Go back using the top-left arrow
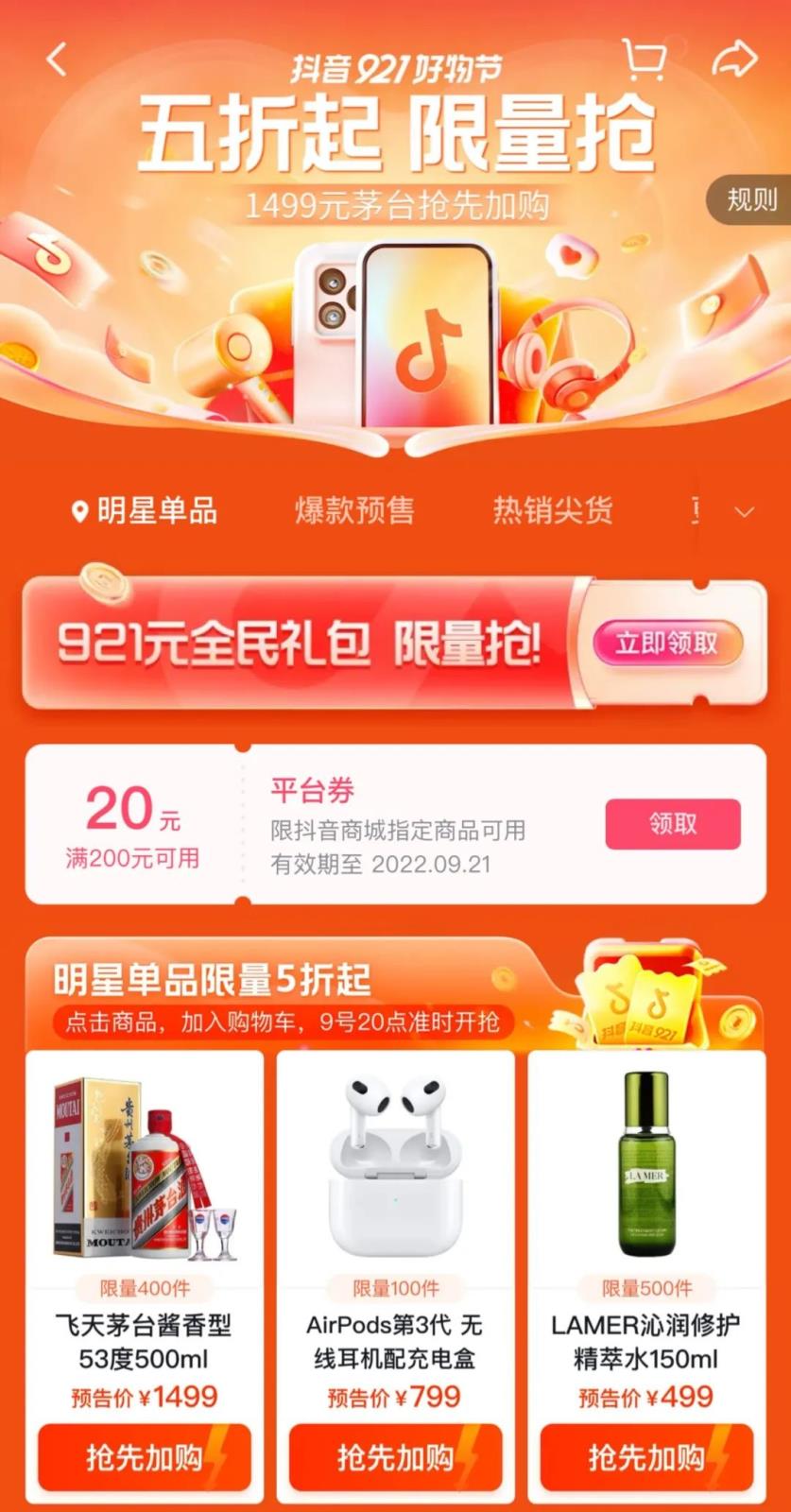 pos(57,60)
